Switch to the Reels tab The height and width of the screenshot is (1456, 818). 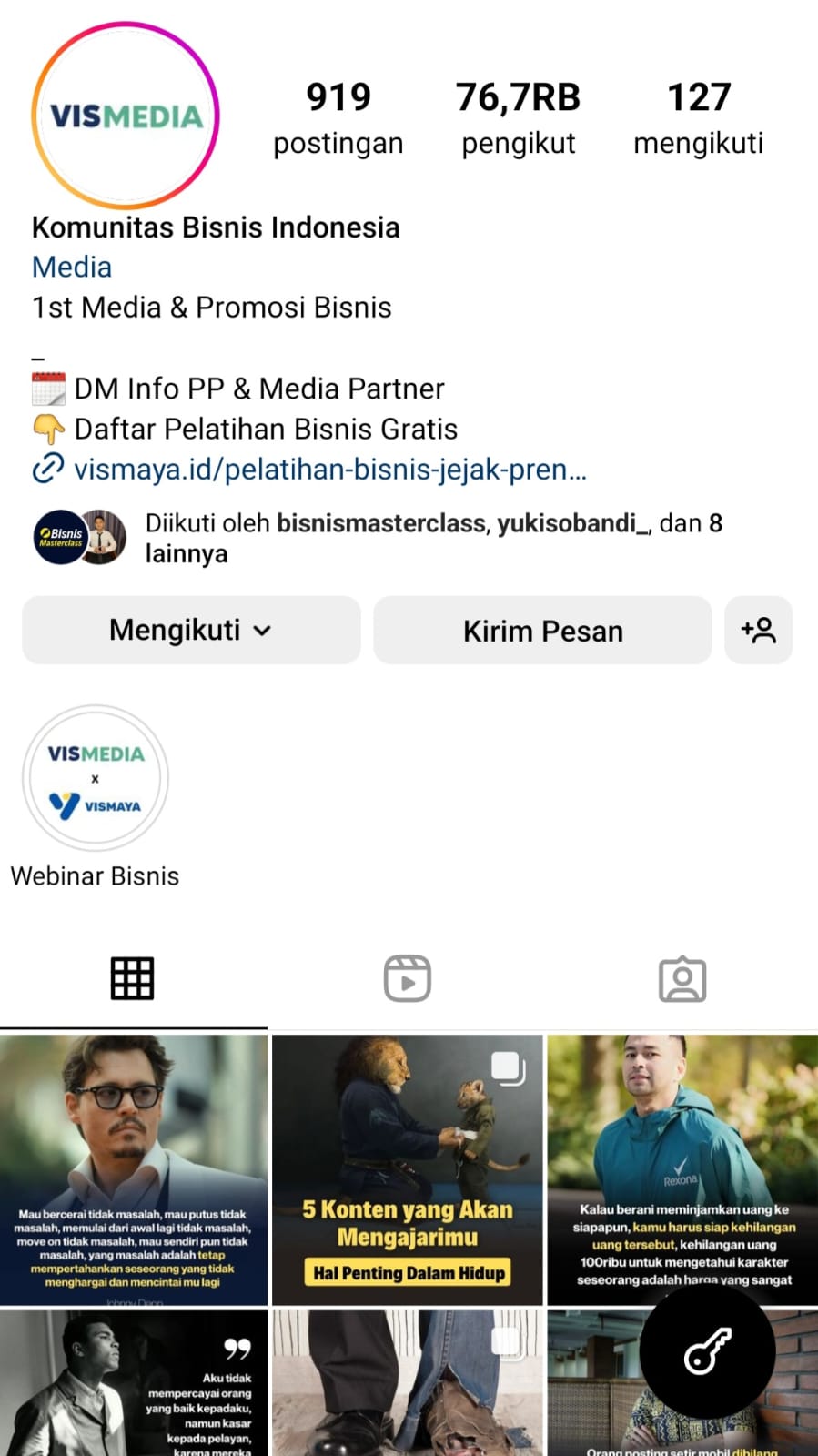pos(408,979)
